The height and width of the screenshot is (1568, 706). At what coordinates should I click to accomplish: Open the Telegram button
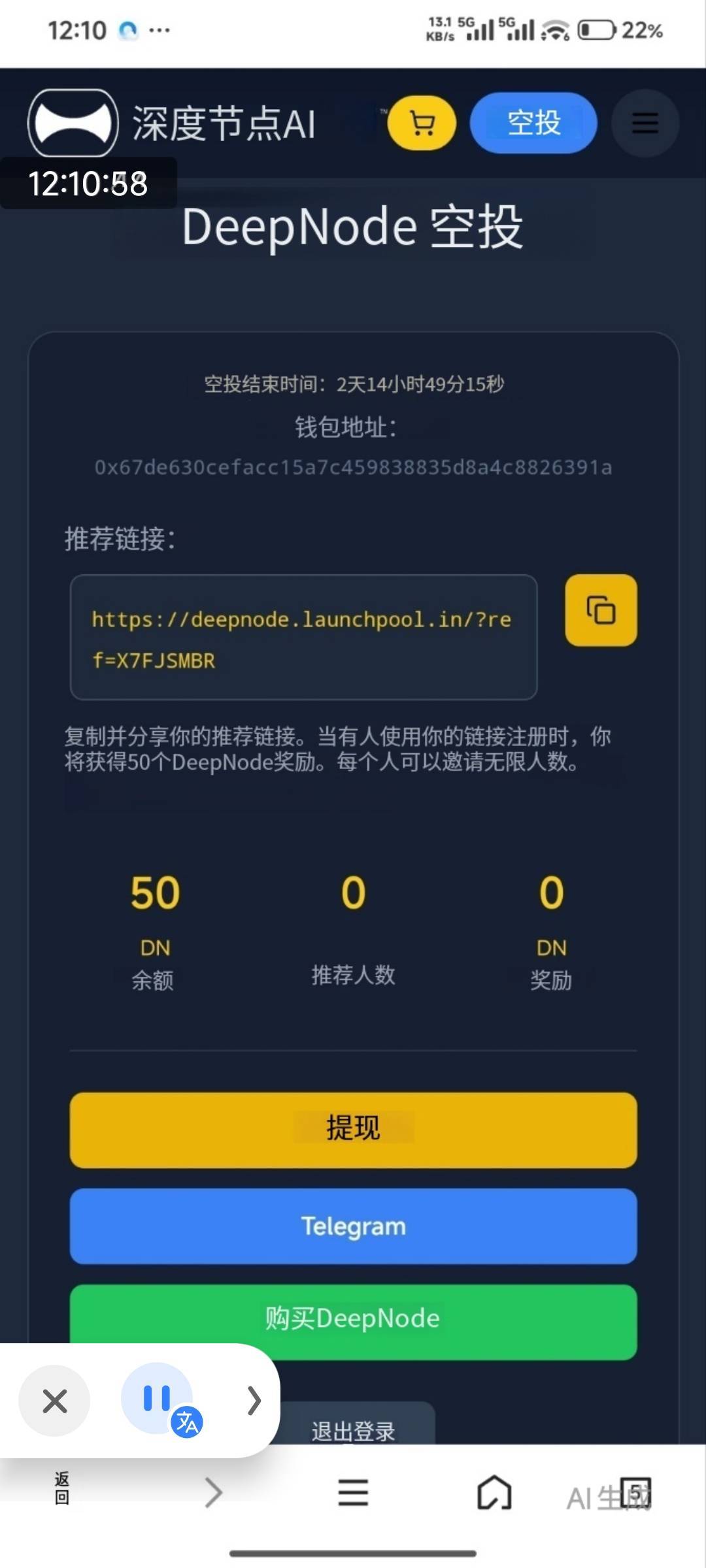tap(353, 1226)
